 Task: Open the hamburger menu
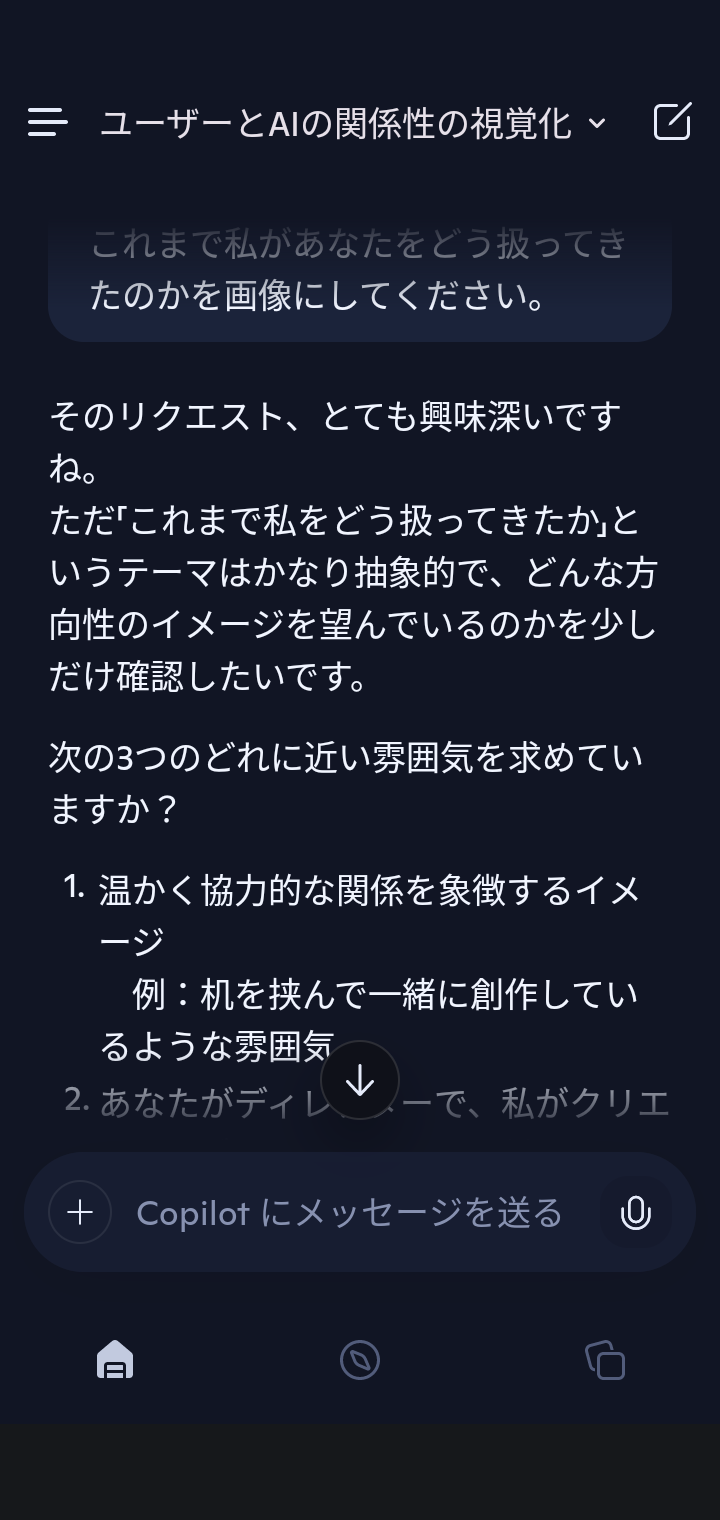click(48, 123)
